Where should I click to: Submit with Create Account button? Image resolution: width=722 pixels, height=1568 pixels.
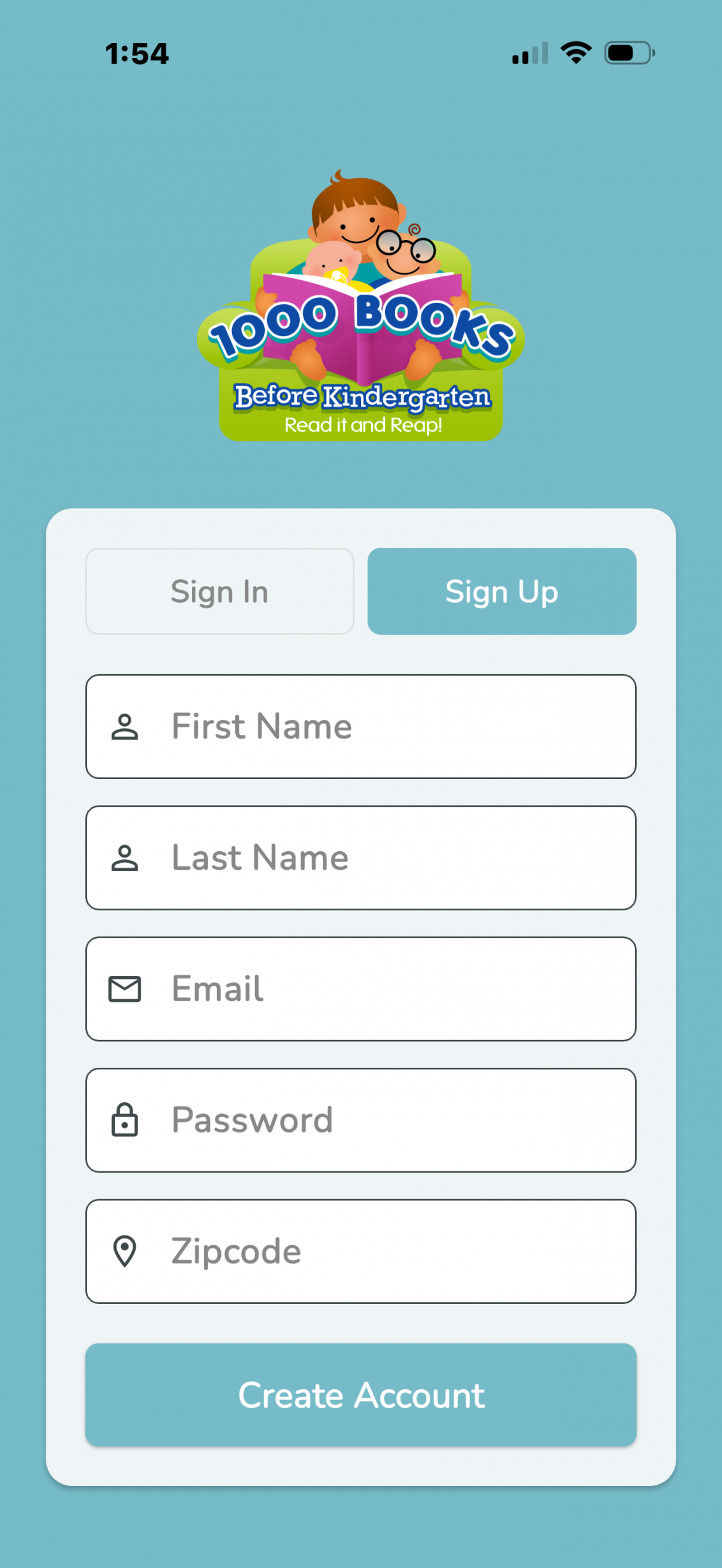click(360, 1395)
